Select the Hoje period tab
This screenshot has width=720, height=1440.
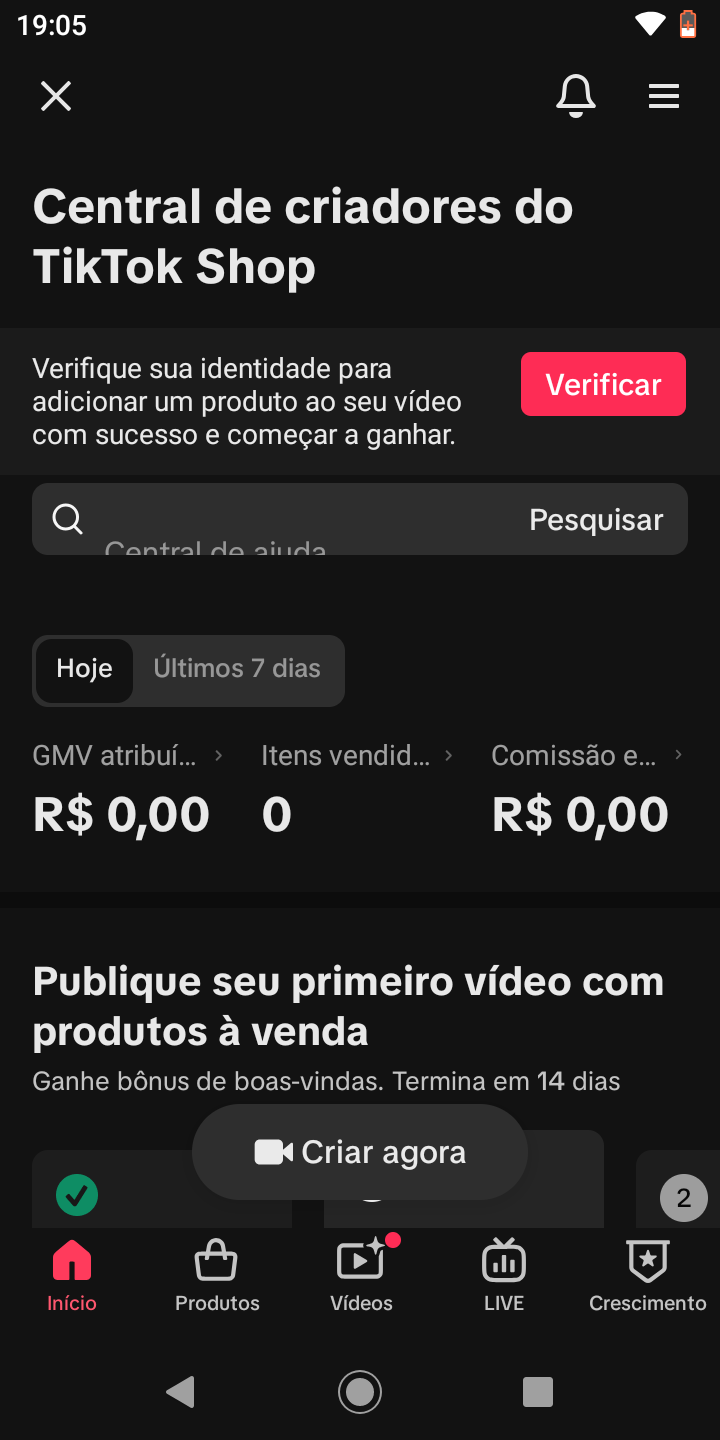coord(84,669)
